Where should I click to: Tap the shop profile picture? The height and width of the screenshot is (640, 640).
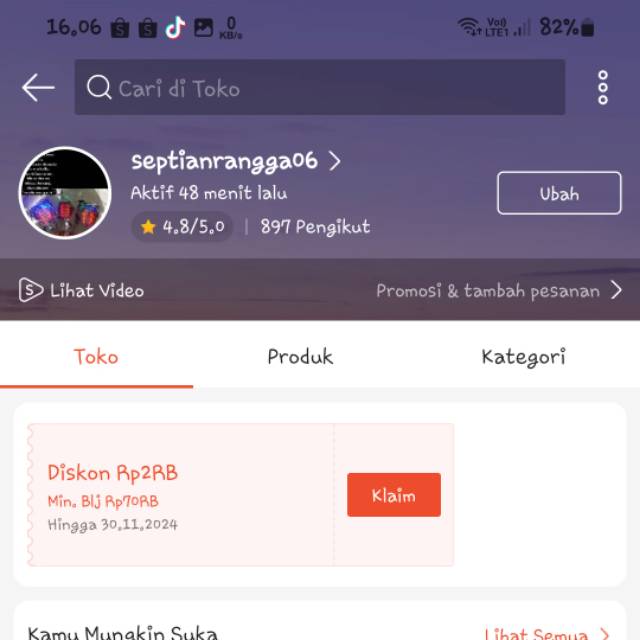point(65,193)
